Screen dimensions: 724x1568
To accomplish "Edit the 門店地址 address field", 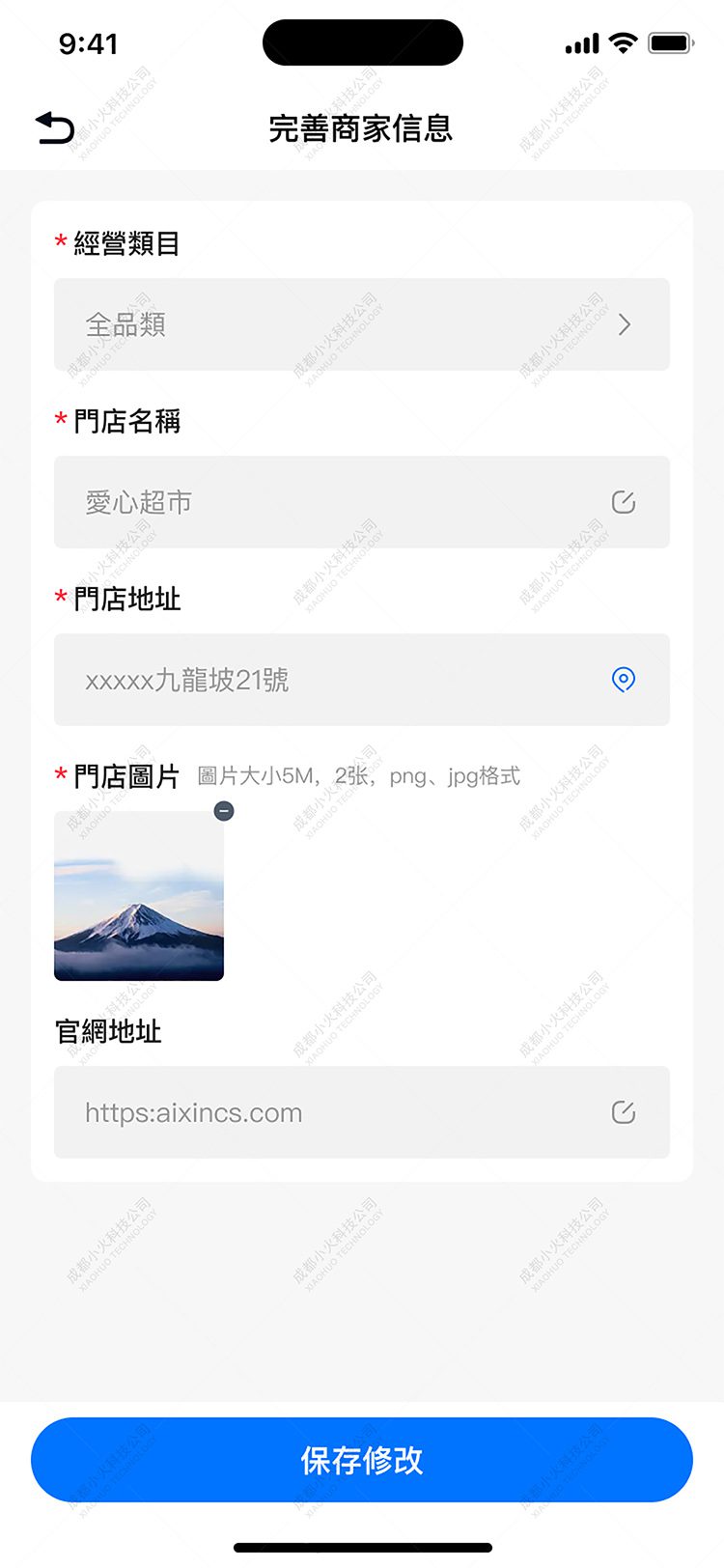I will point(328,680).
